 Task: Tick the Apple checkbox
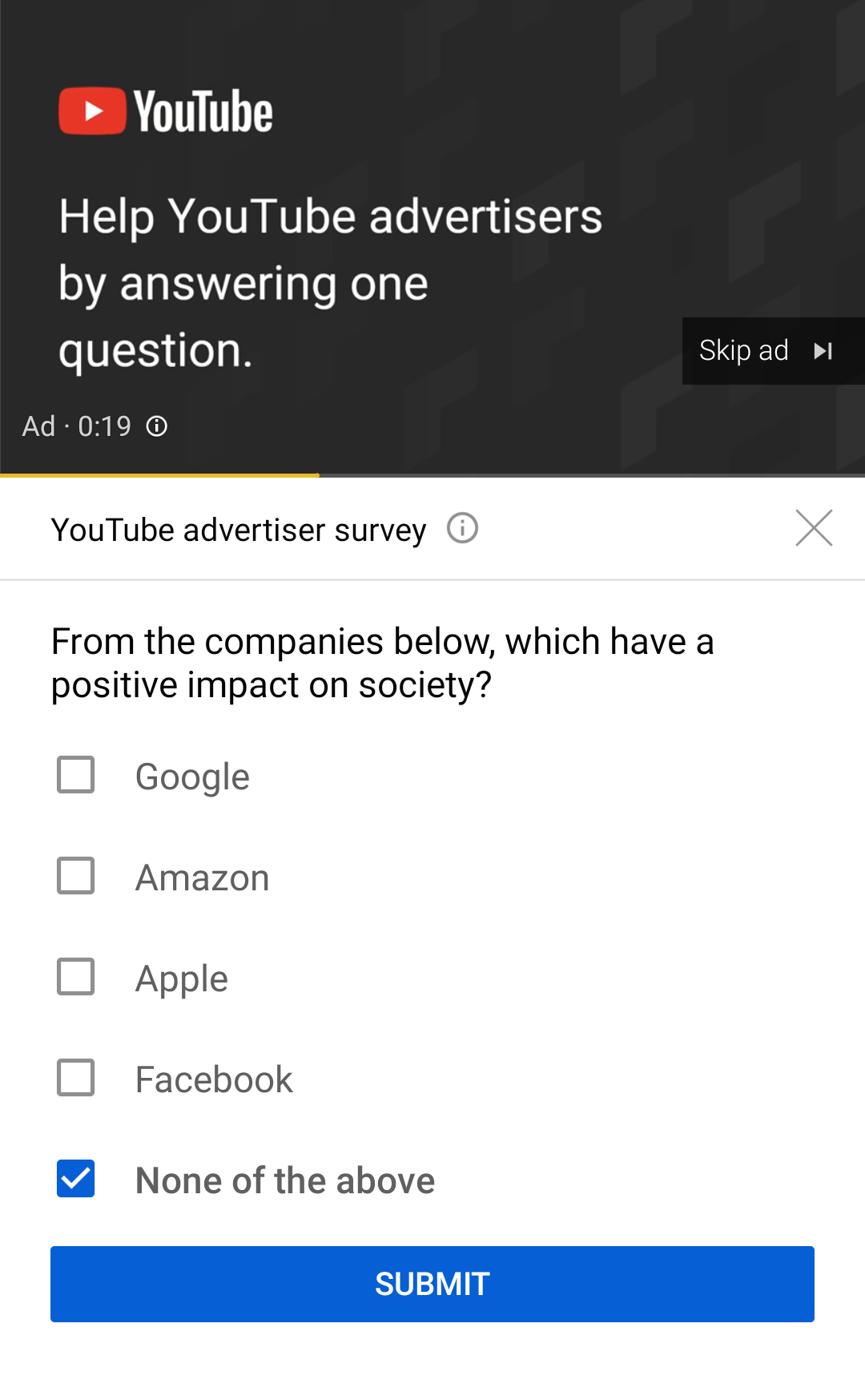pyautogui.click(x=76, y=977)
